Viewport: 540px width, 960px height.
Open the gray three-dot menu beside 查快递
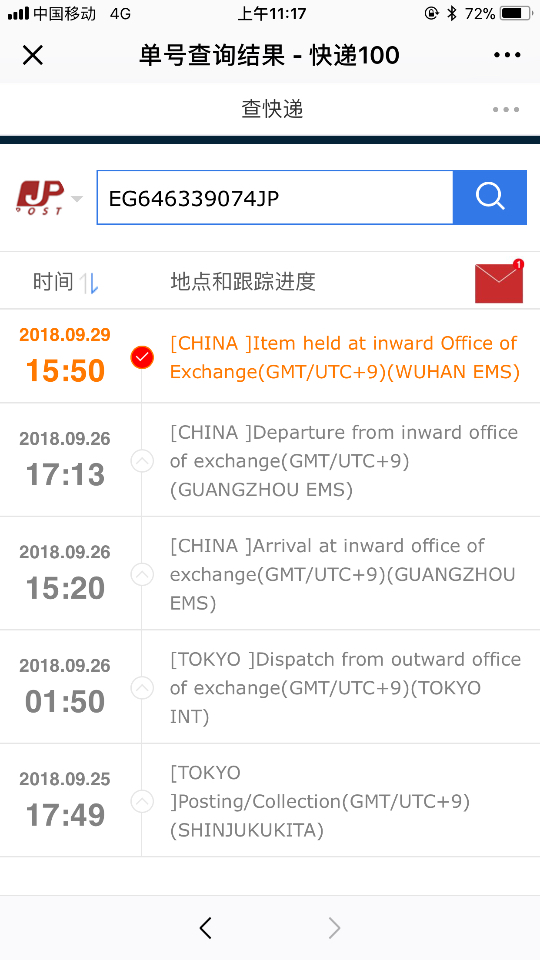[506, 110]
